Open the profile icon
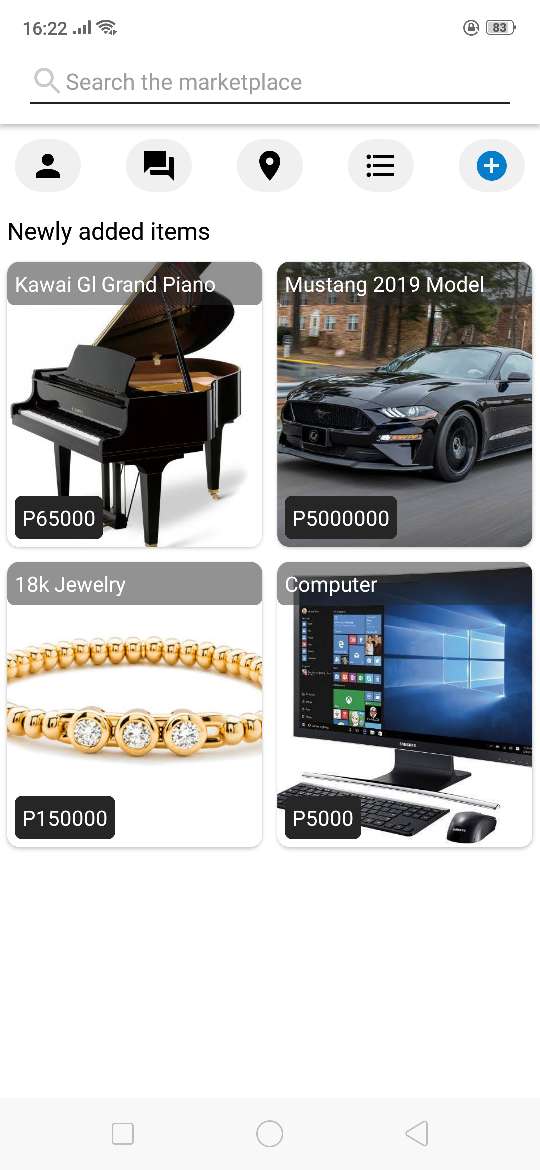 (x=48, y=165)
